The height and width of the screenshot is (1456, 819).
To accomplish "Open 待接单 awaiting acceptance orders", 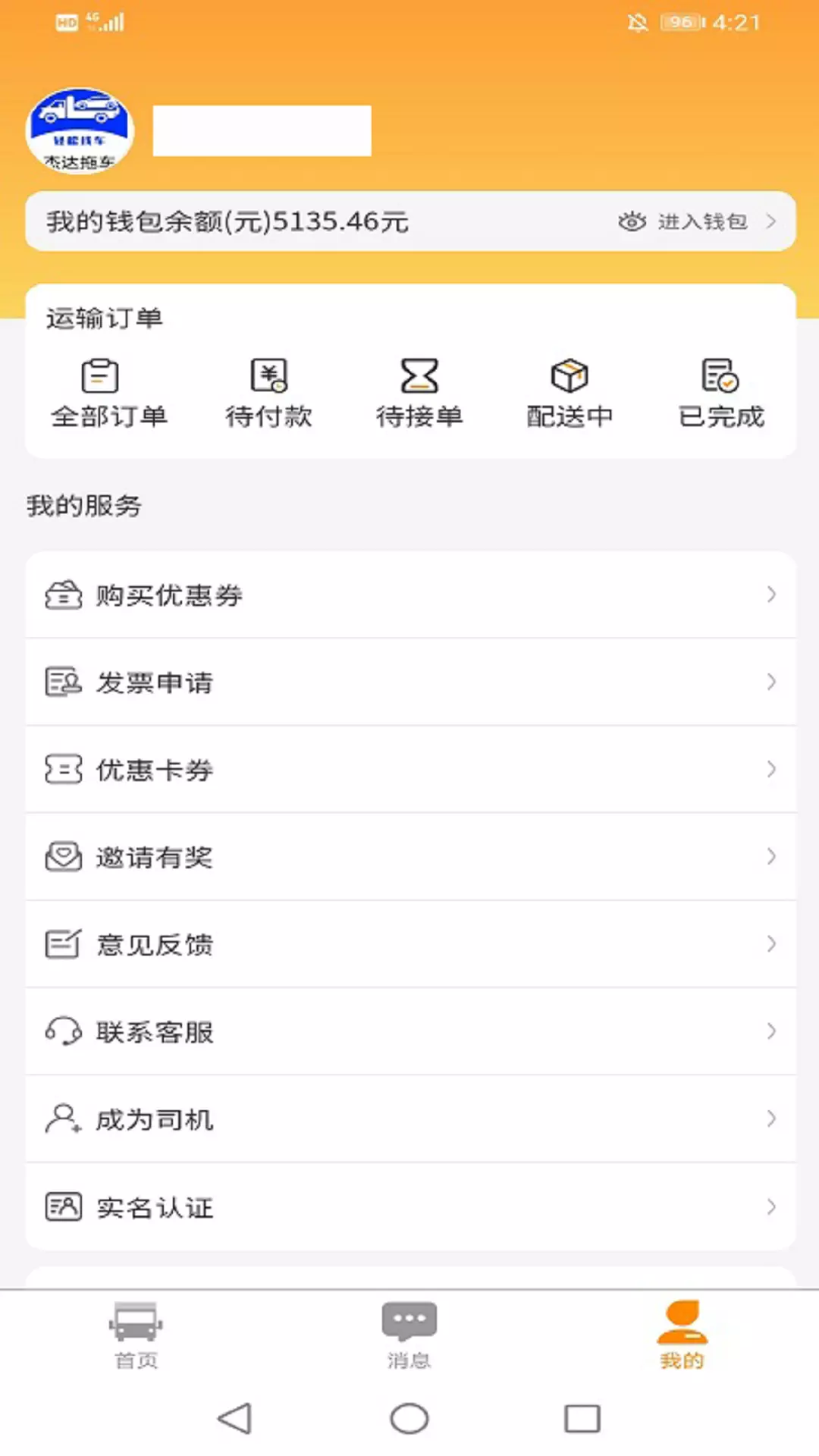I will (419, 394).
